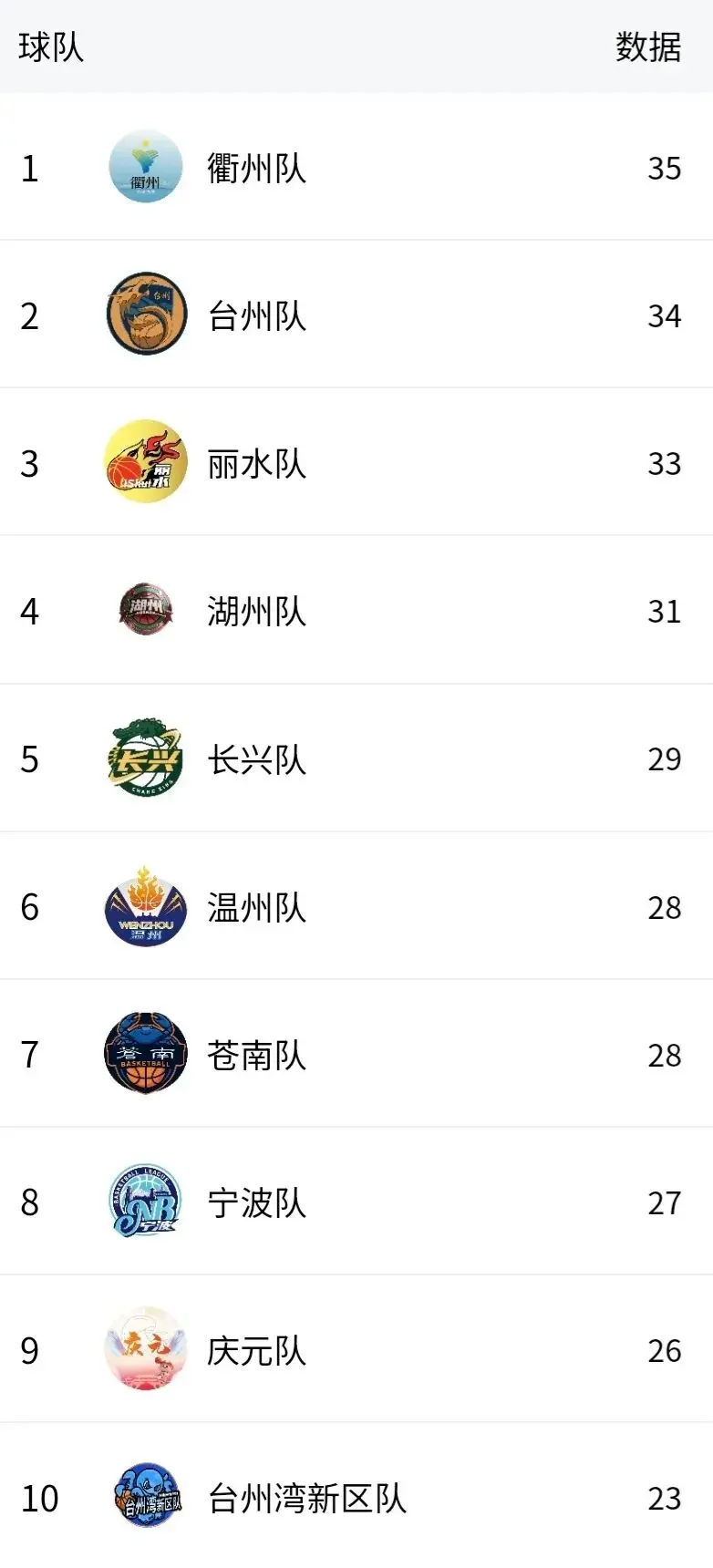Click the 衢州队 team logo
713x1568 pixels.
[145, 169]
